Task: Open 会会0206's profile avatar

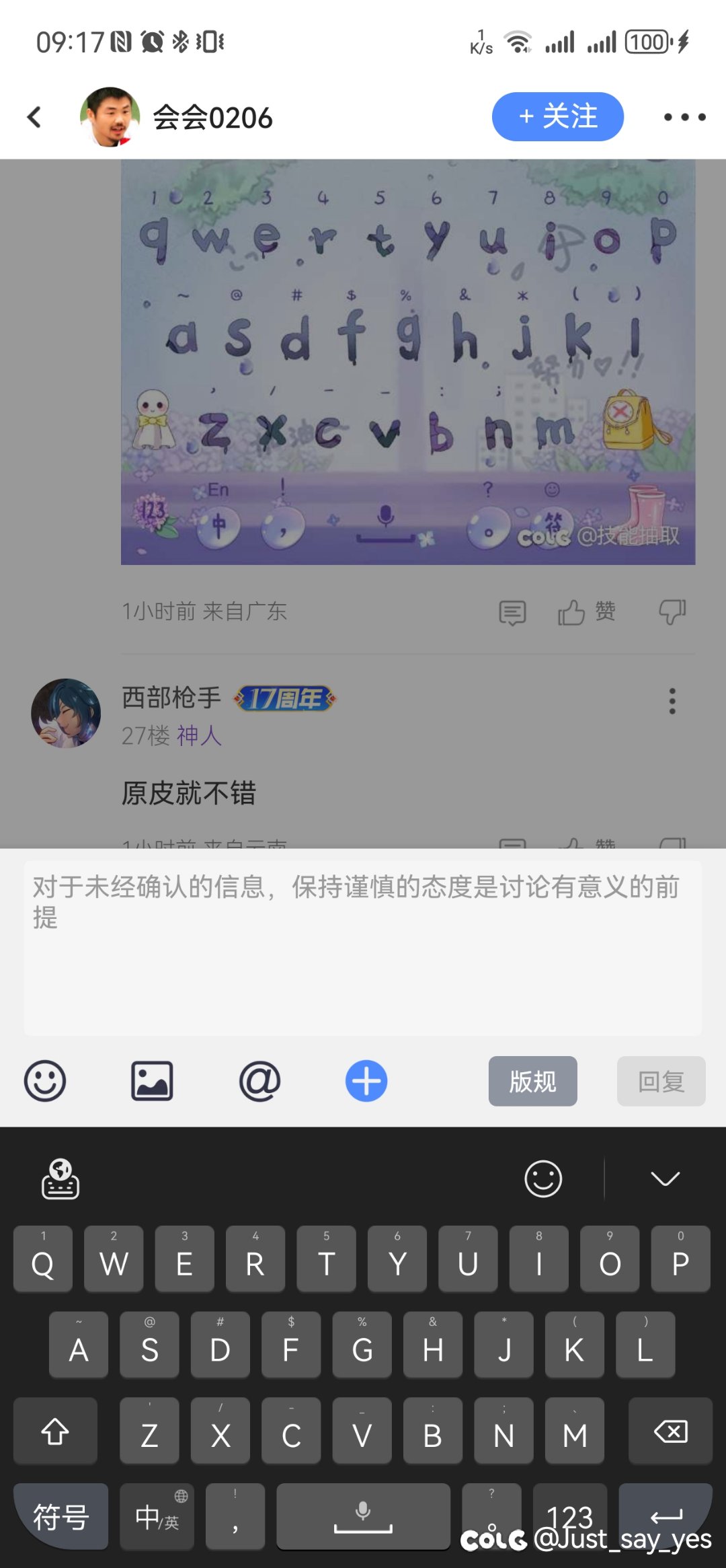Action: [x=110, y=117]
